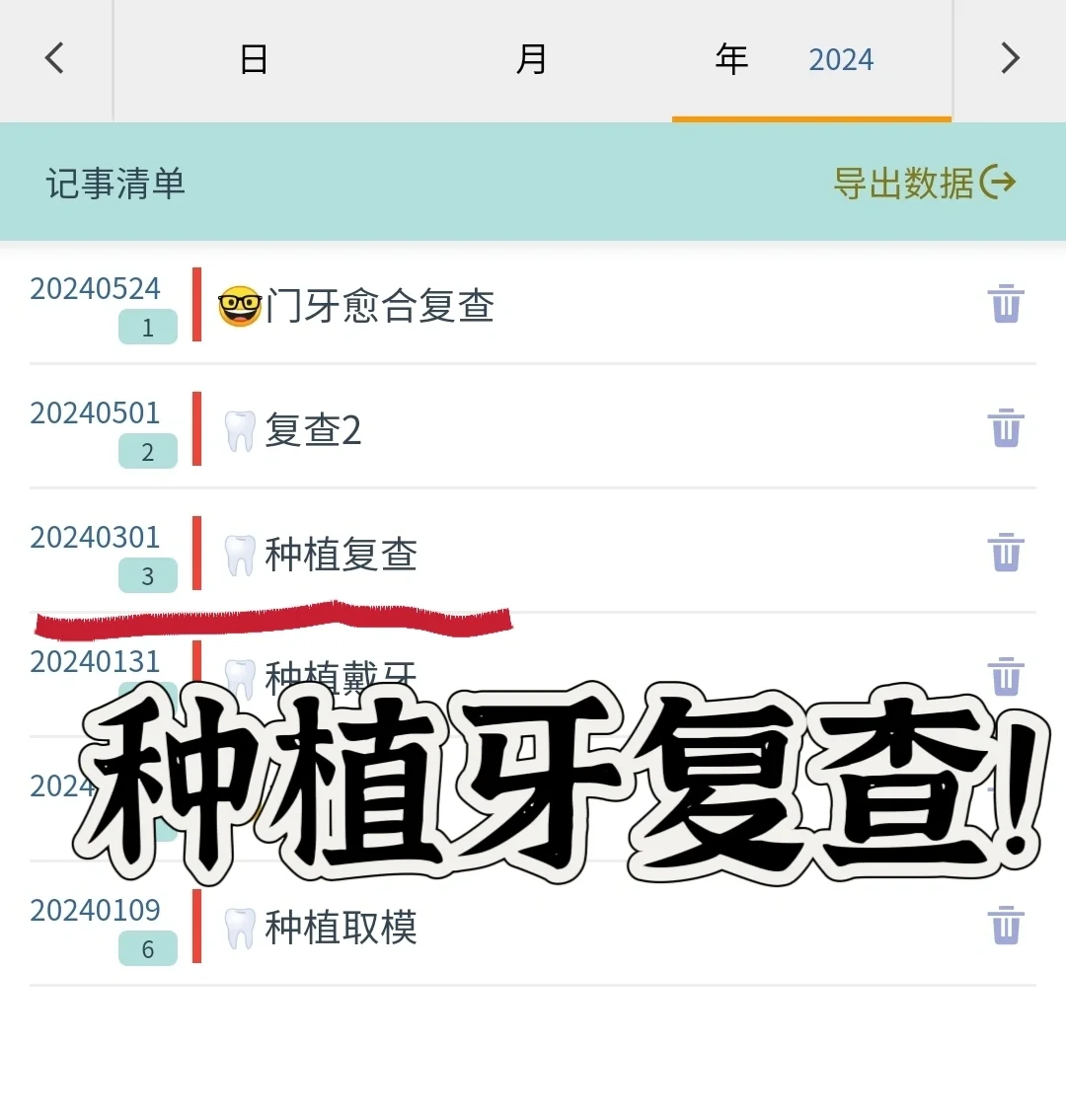Click the right chevron to go forward
This screenshot has width=1066, height=1120.
click(1010, 59)
